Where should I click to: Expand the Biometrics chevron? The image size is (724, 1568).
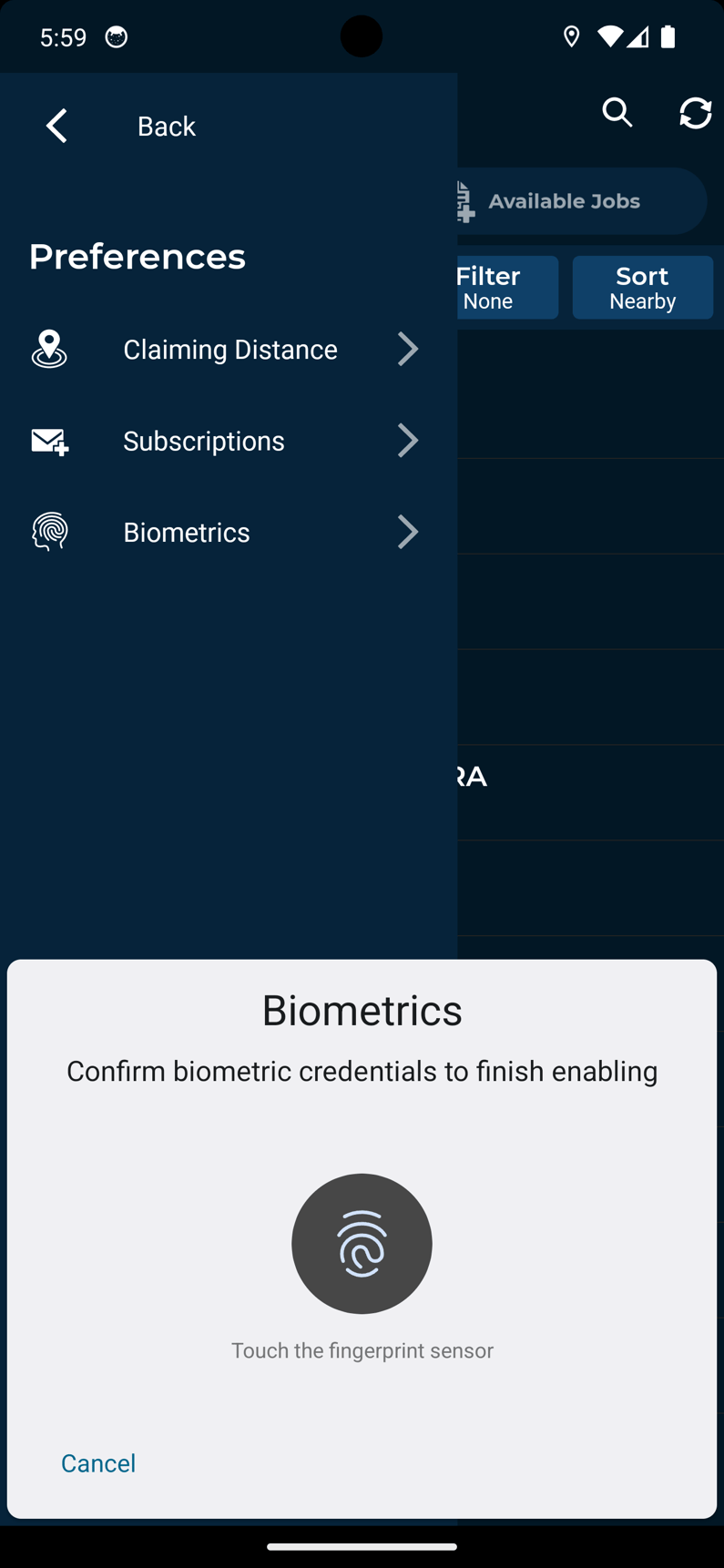click(407, 531)
